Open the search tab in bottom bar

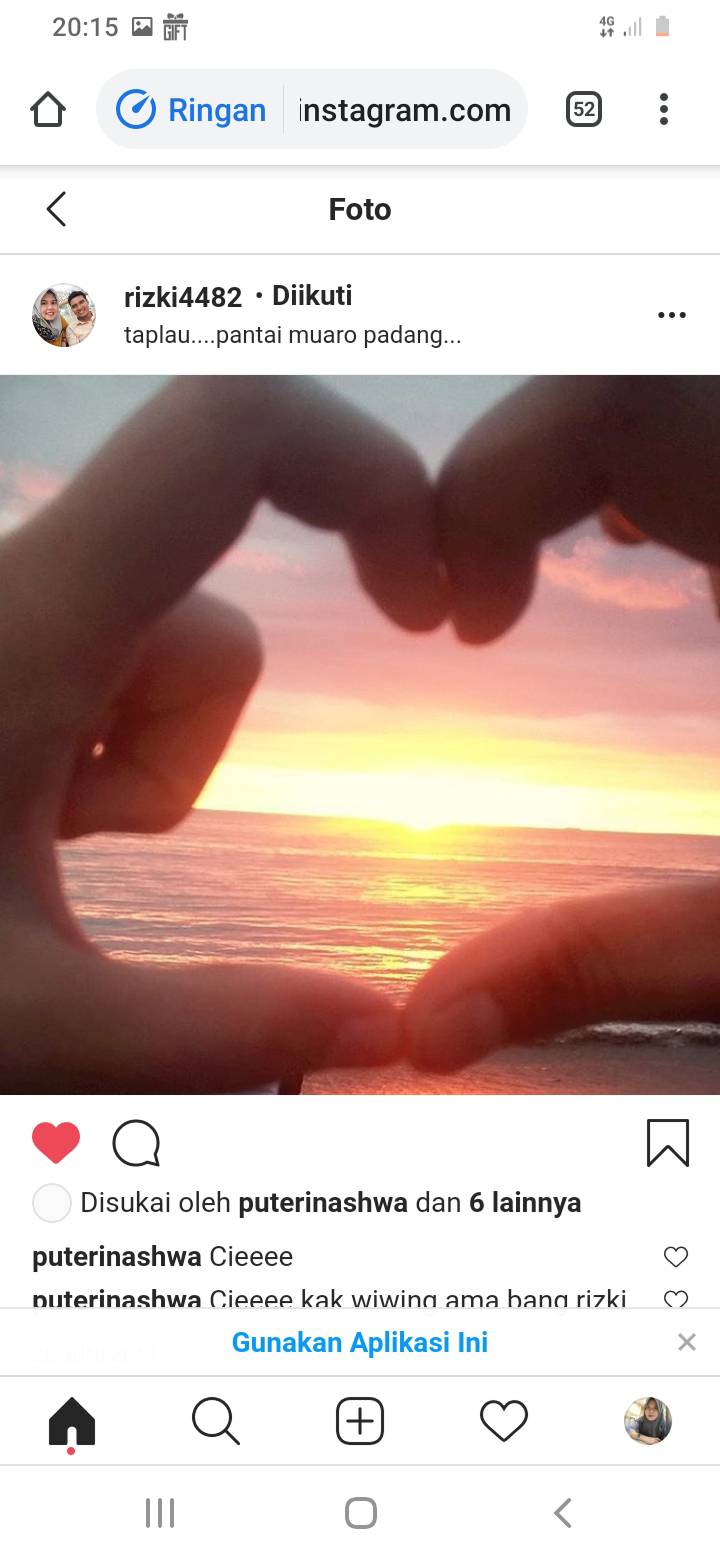(x=216, y=1422)
